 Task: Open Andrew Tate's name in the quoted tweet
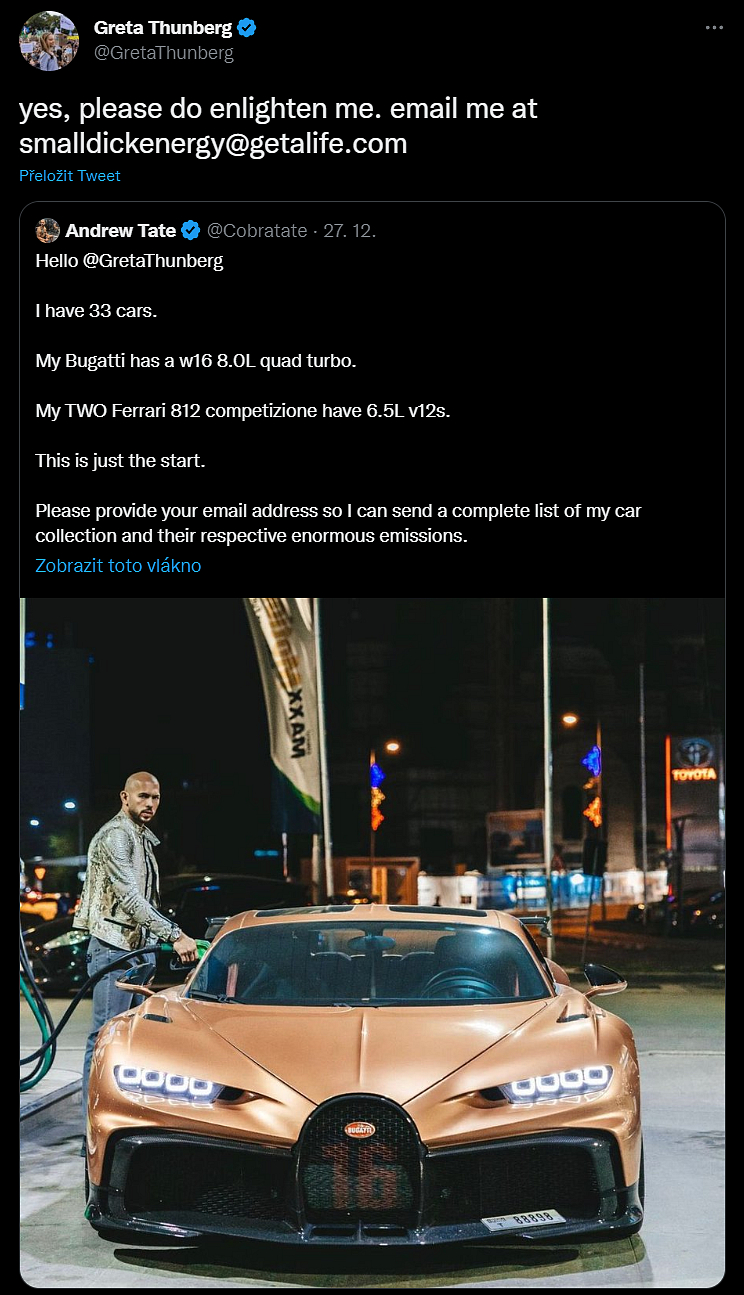(x=120, y=231)
